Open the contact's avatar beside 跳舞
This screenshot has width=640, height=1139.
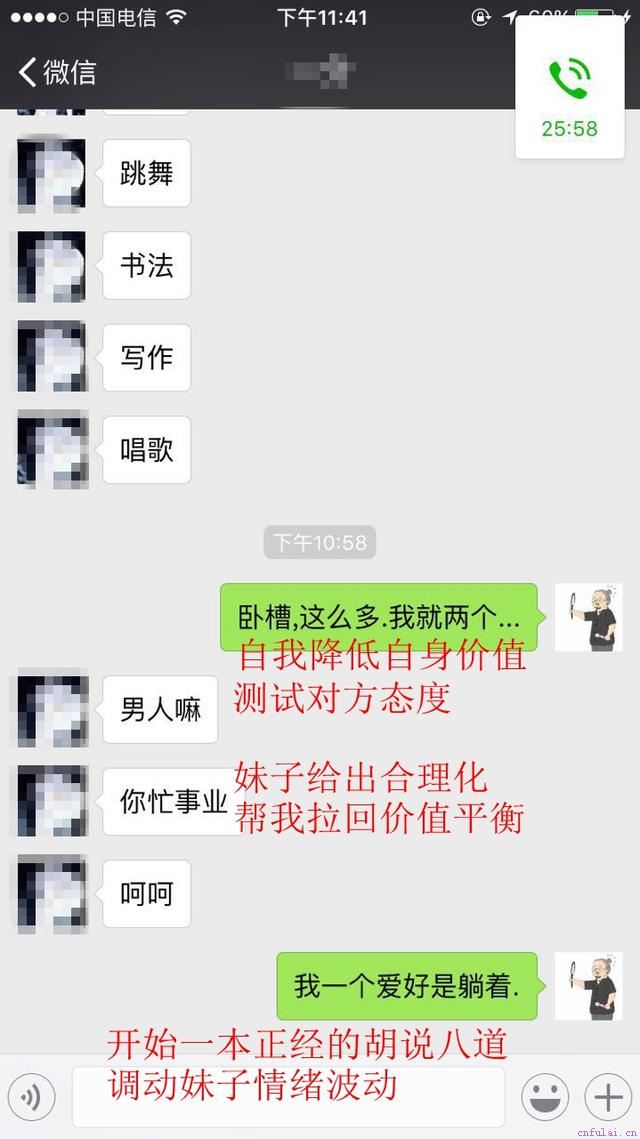pyautogui.click(x=52, y=174)
